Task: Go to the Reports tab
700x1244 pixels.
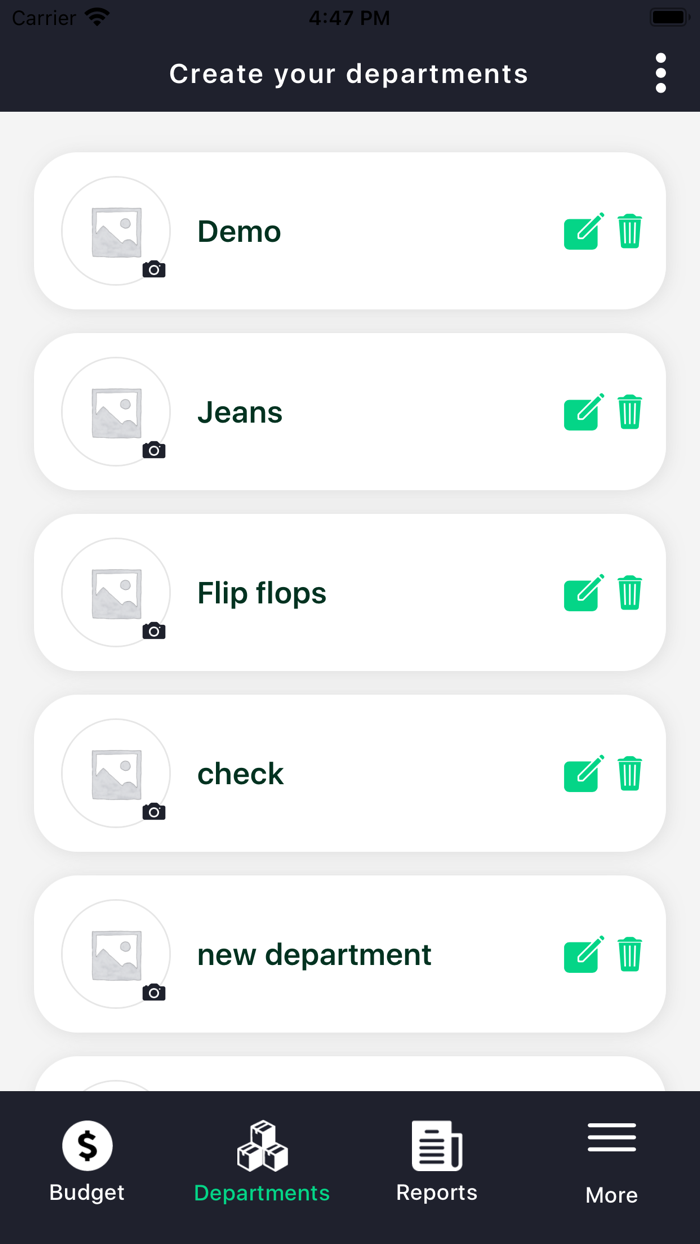Action: tap(437, 1162)
